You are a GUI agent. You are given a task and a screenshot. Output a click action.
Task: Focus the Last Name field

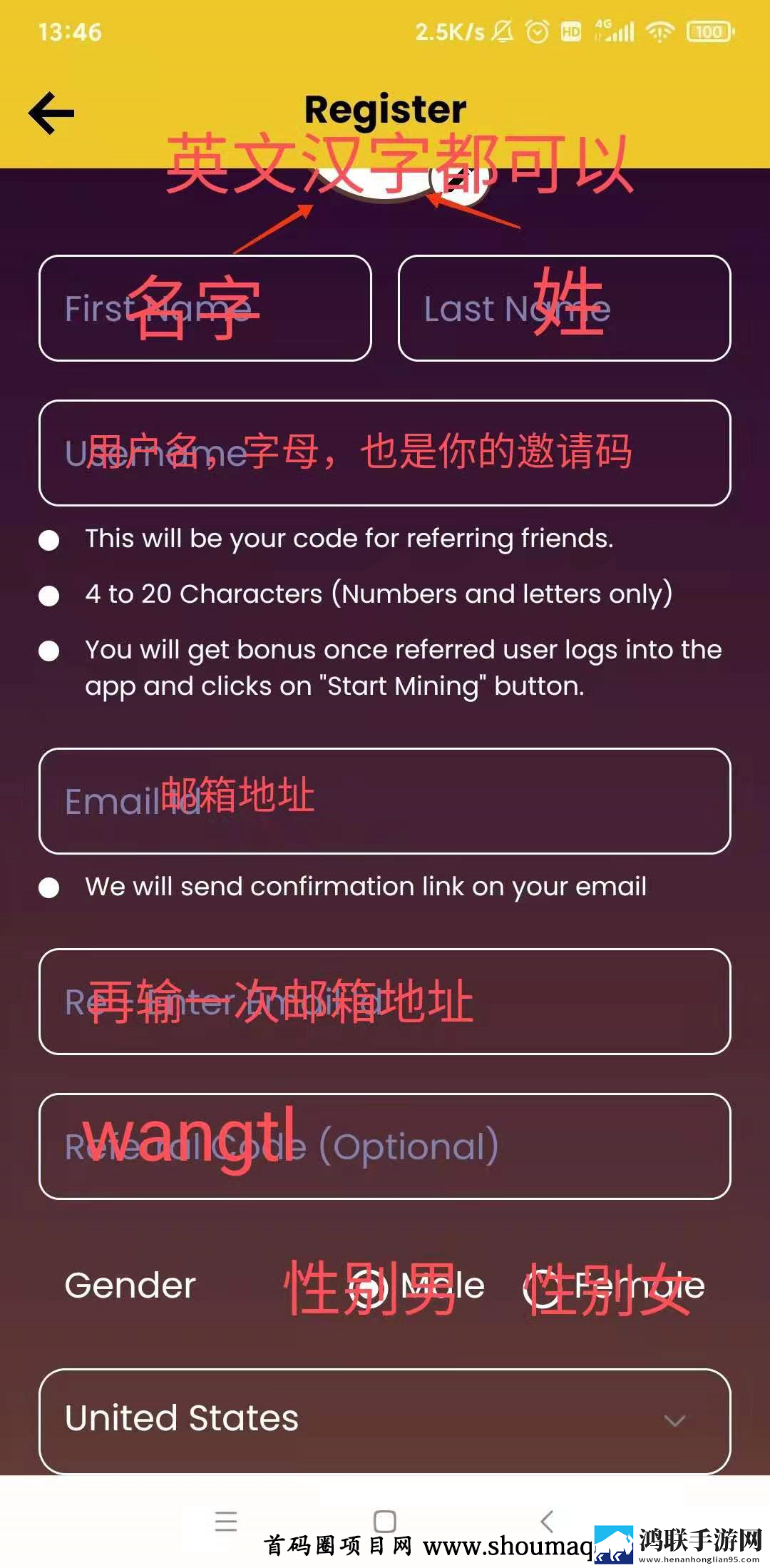565,308
